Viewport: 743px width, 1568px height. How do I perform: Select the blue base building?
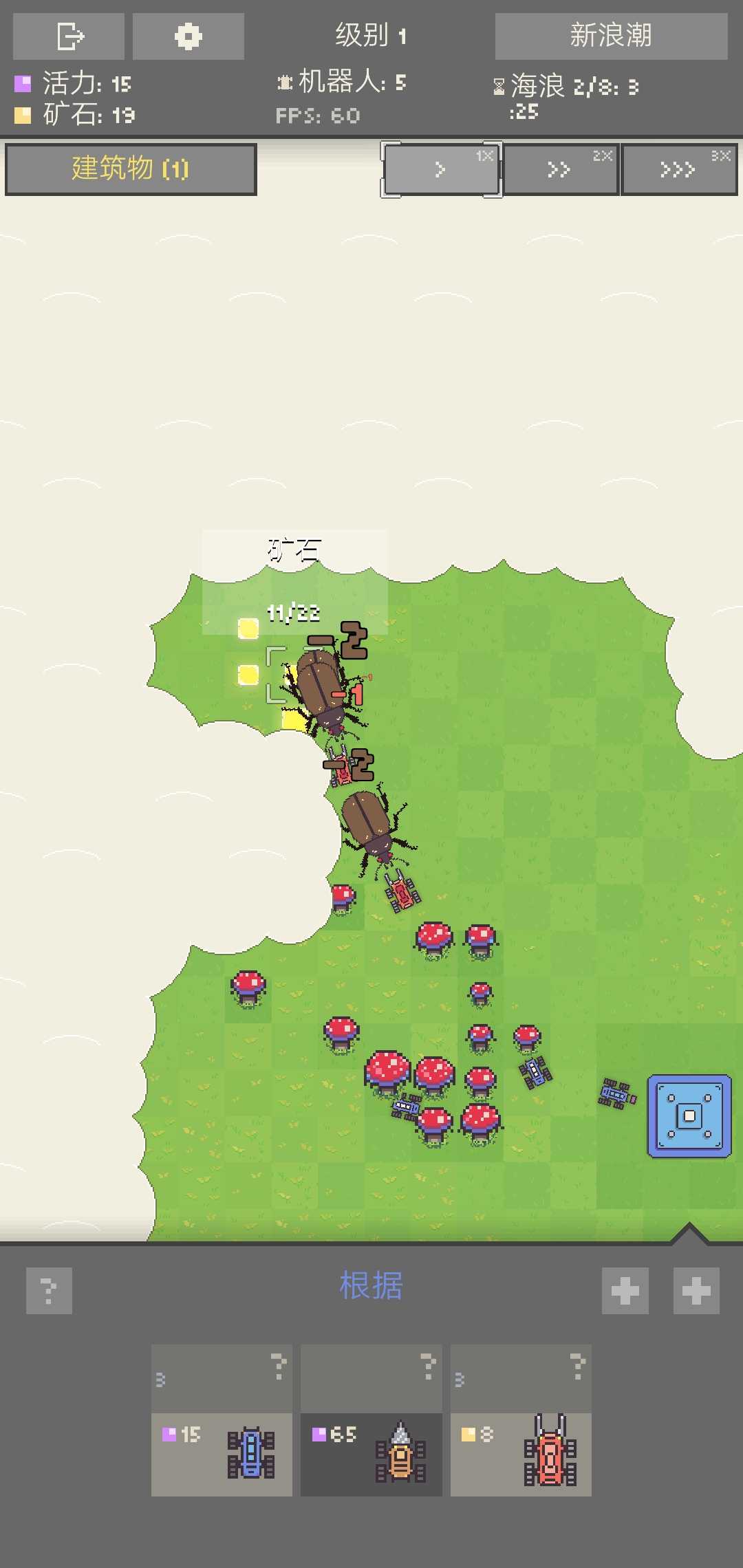(689, 1115)
